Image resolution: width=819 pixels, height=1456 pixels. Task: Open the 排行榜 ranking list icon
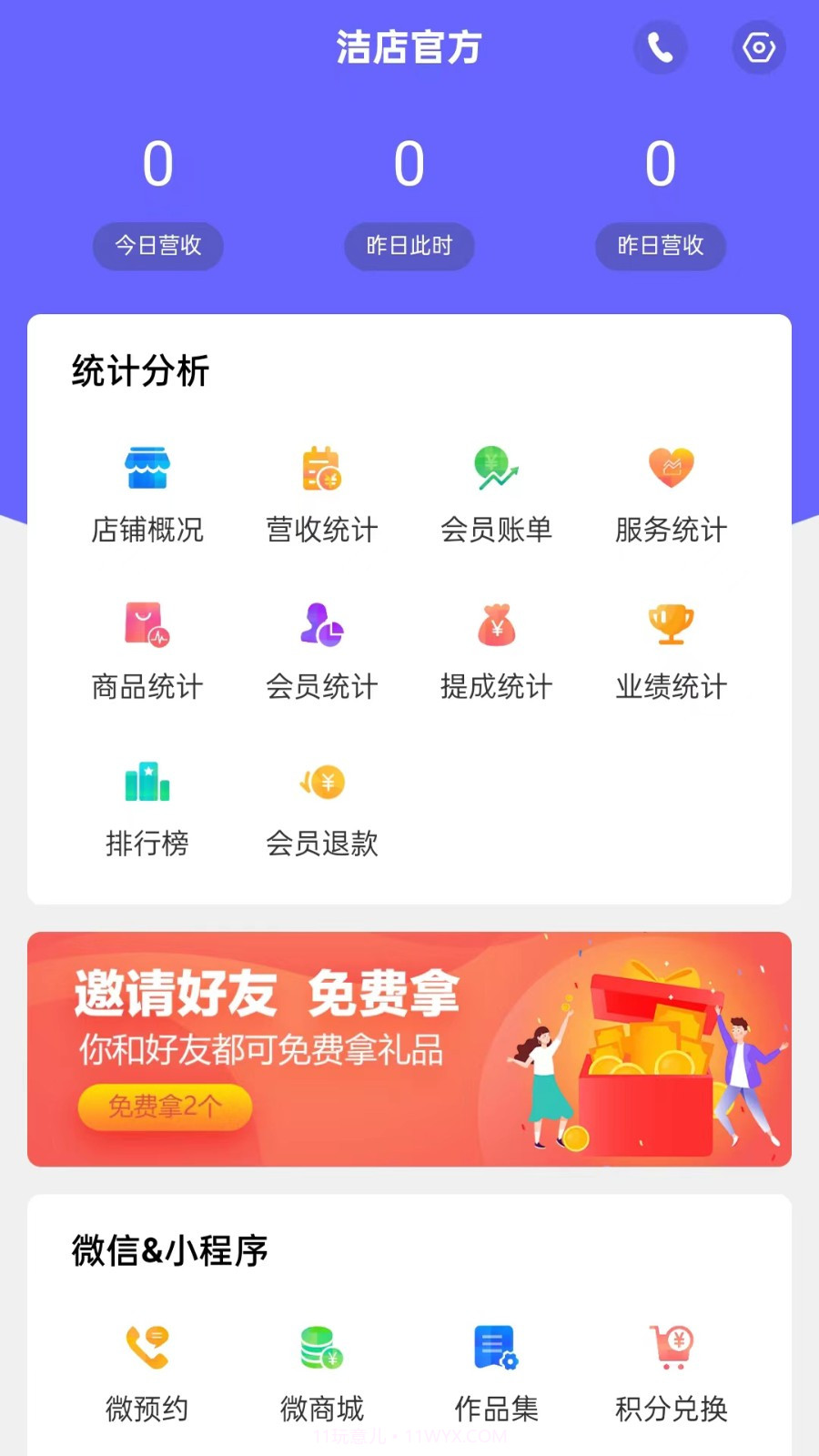tap(147, 805)
